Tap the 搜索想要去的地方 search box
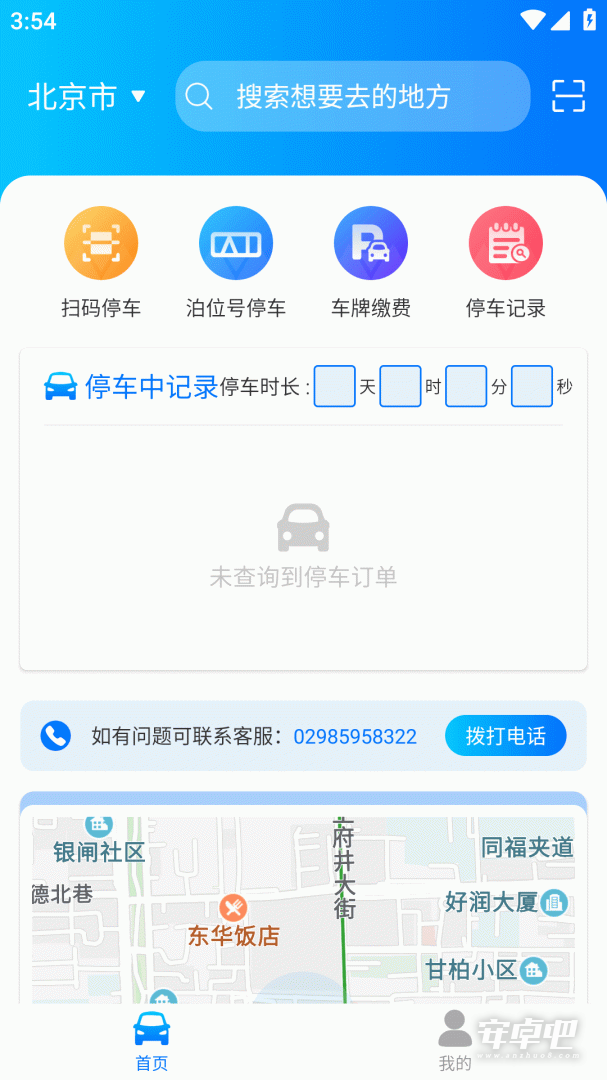 click(353, 96)
